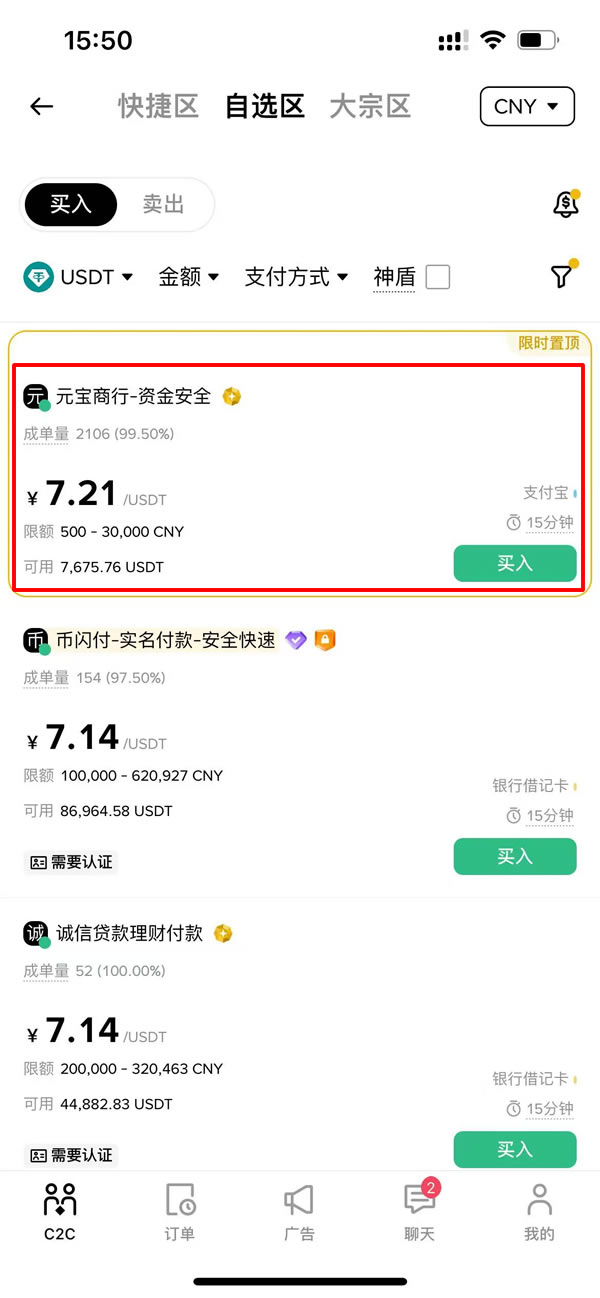
Task: Open the 订单 orders tab
Action: [180, 1211]
